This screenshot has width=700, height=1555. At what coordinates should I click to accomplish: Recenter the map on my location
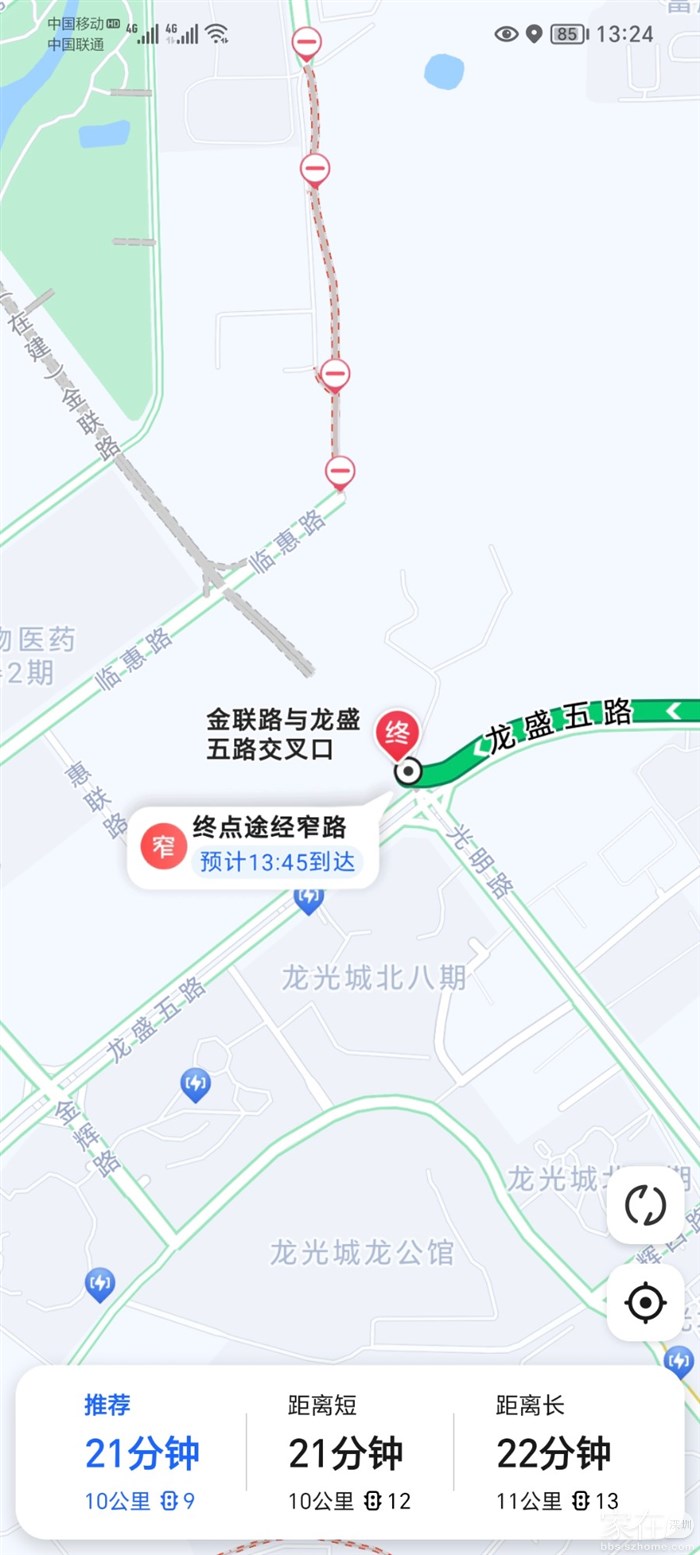pos(645,1302)
